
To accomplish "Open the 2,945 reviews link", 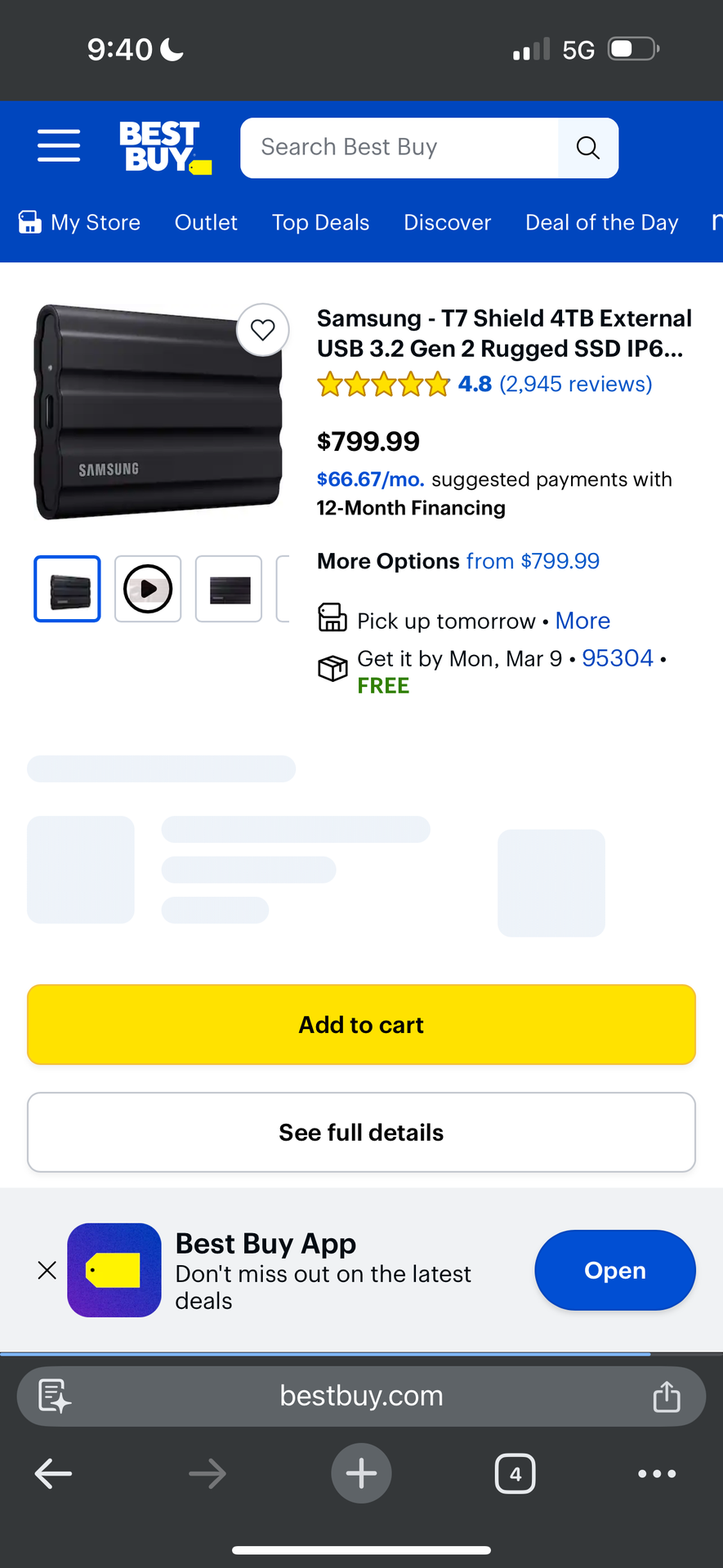I will pyautogui.click(x=576, y=384).
